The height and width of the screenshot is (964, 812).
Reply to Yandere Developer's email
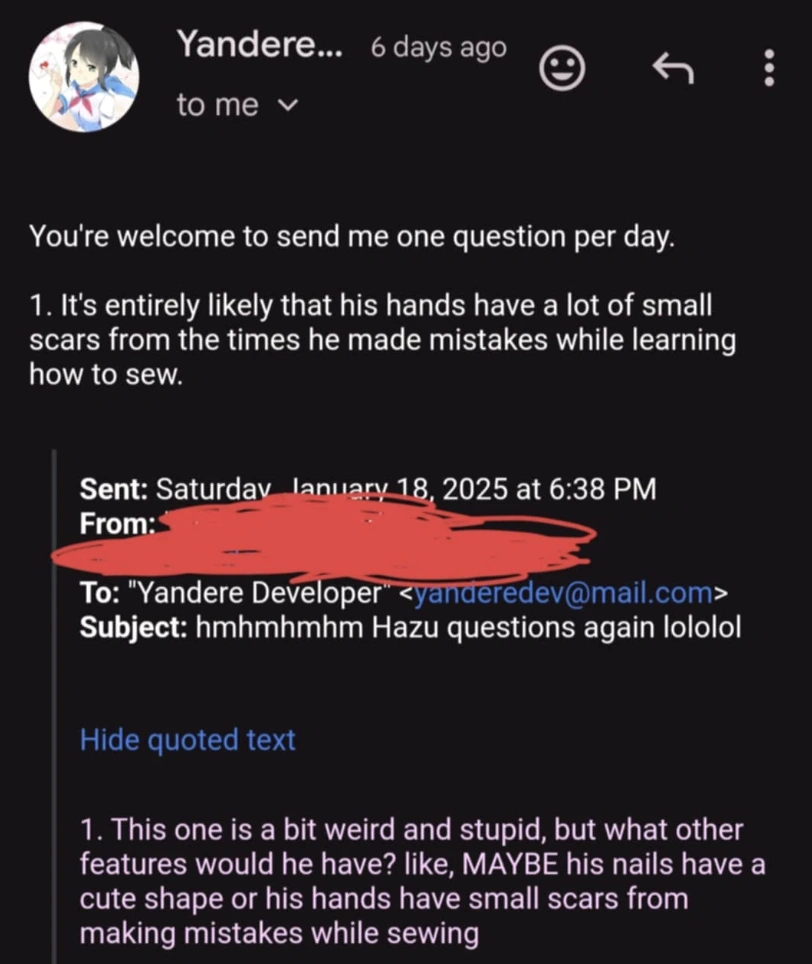[672, 68]
